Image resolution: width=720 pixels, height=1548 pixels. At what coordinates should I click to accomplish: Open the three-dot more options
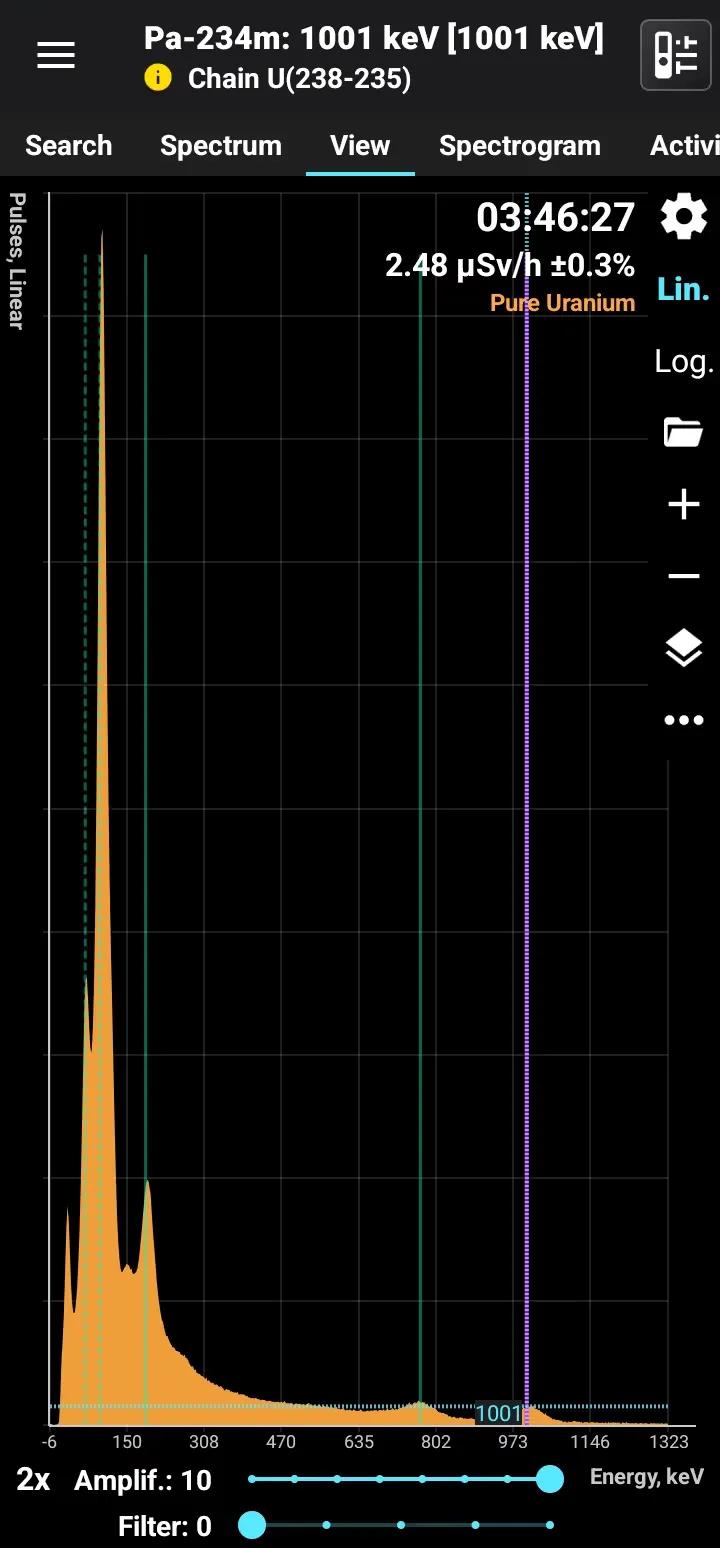(x=684, y=720)
